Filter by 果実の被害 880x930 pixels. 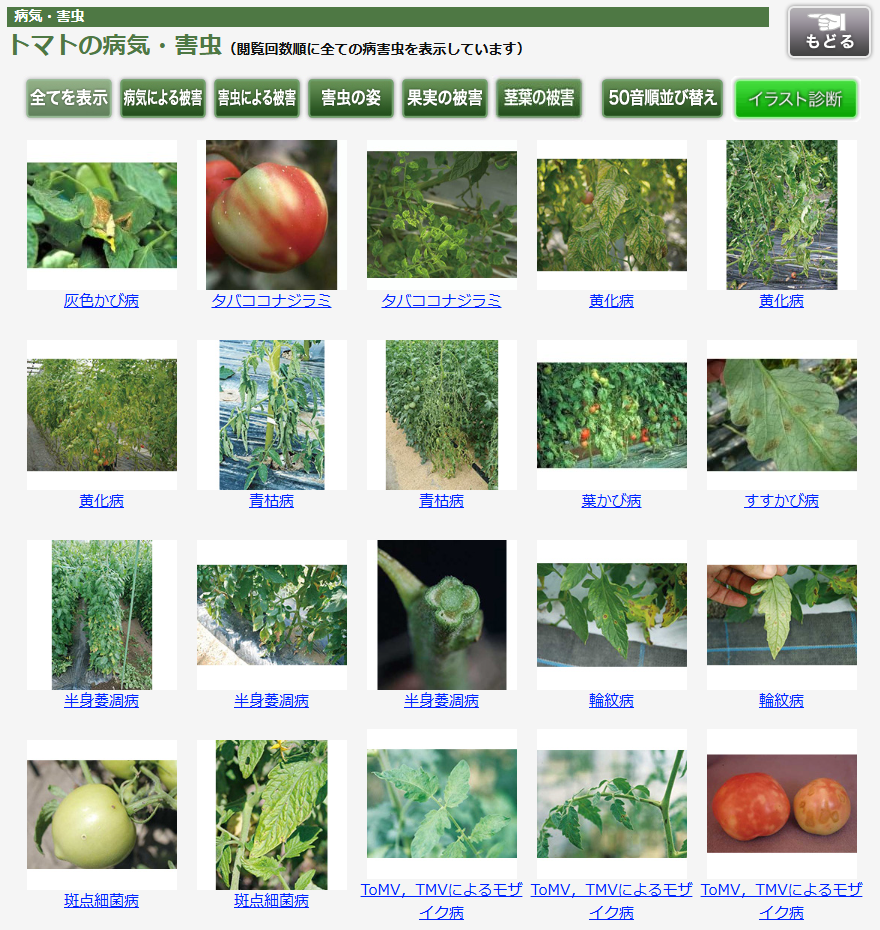445,98
